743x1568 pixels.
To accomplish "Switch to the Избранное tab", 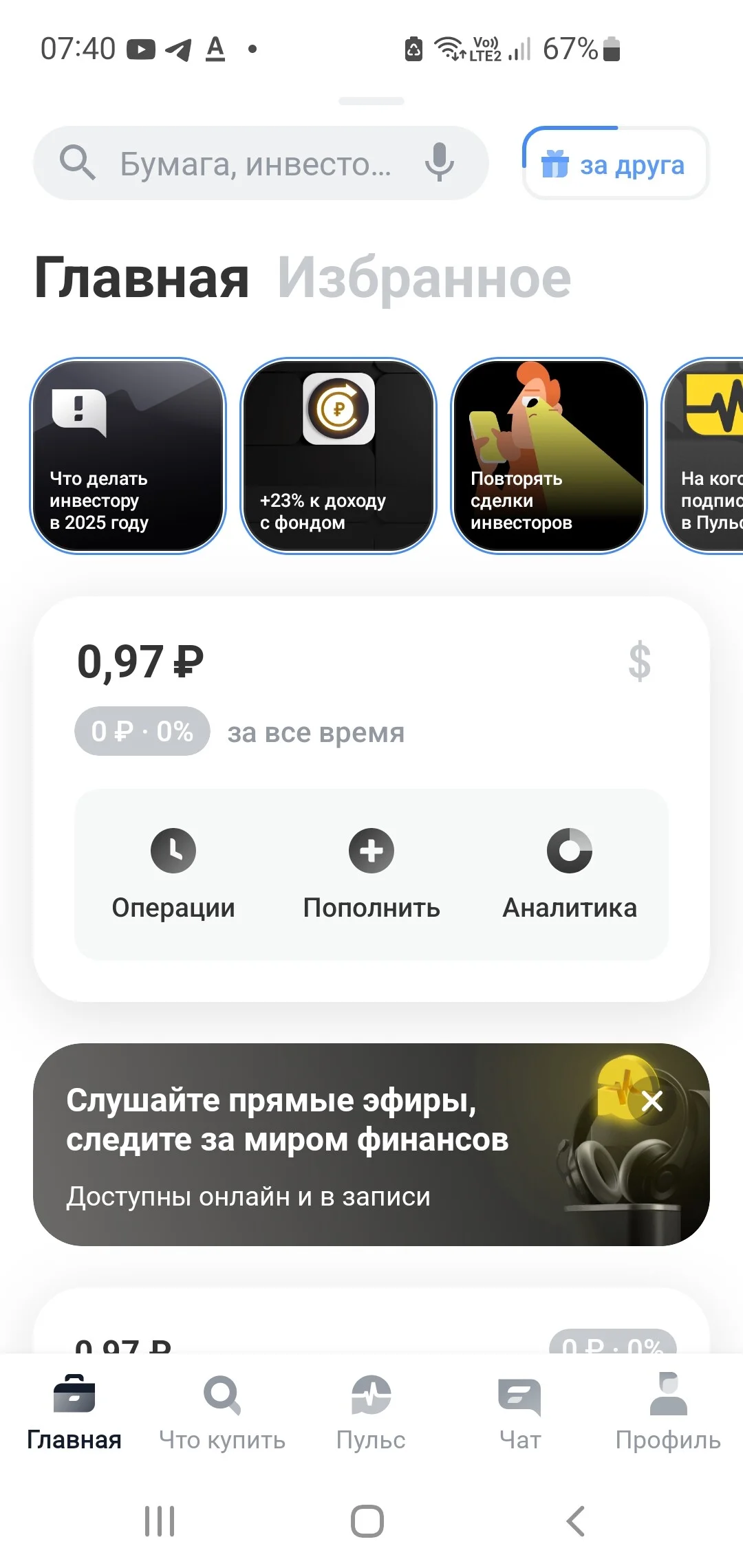I will (x=424, y=279).
